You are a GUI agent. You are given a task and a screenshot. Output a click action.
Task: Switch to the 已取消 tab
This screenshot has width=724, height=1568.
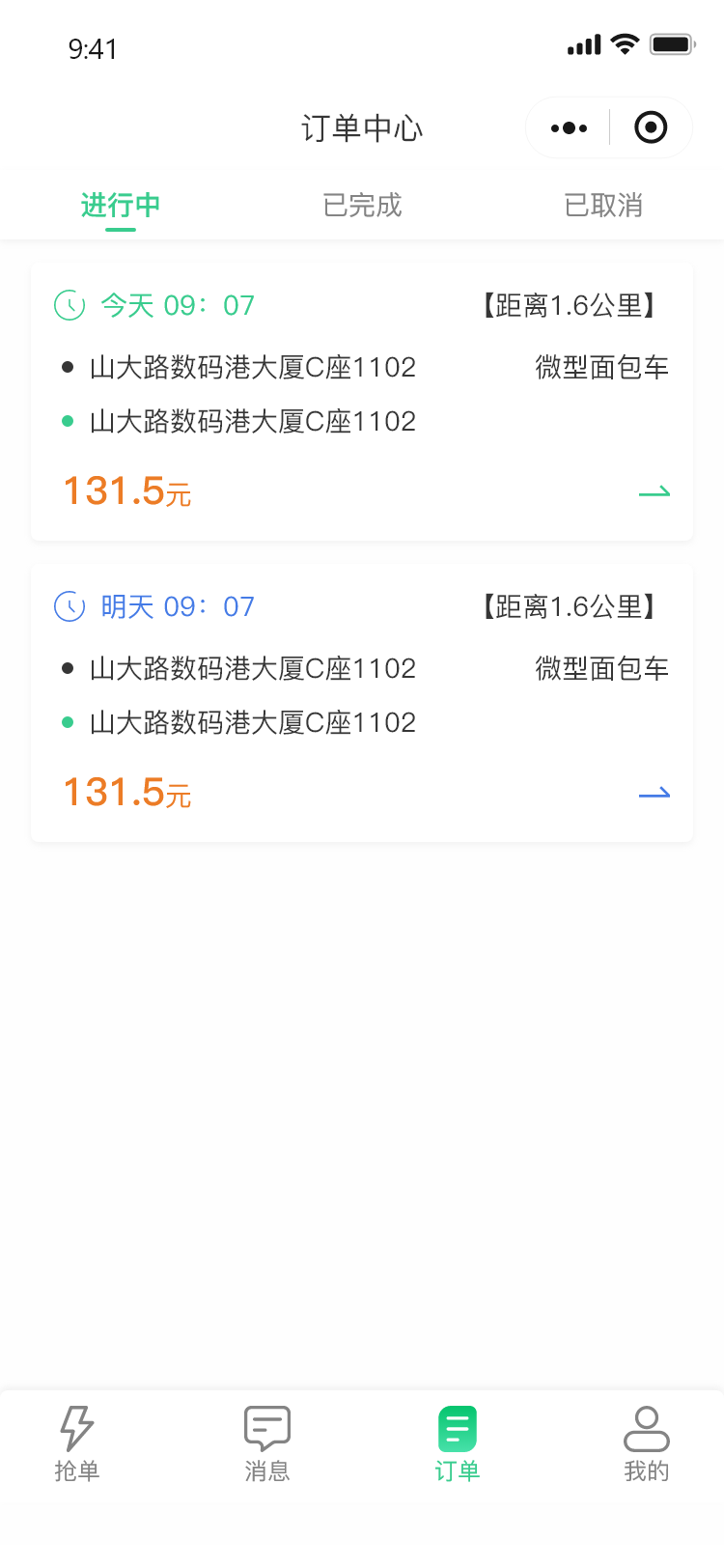click(602, 205)
